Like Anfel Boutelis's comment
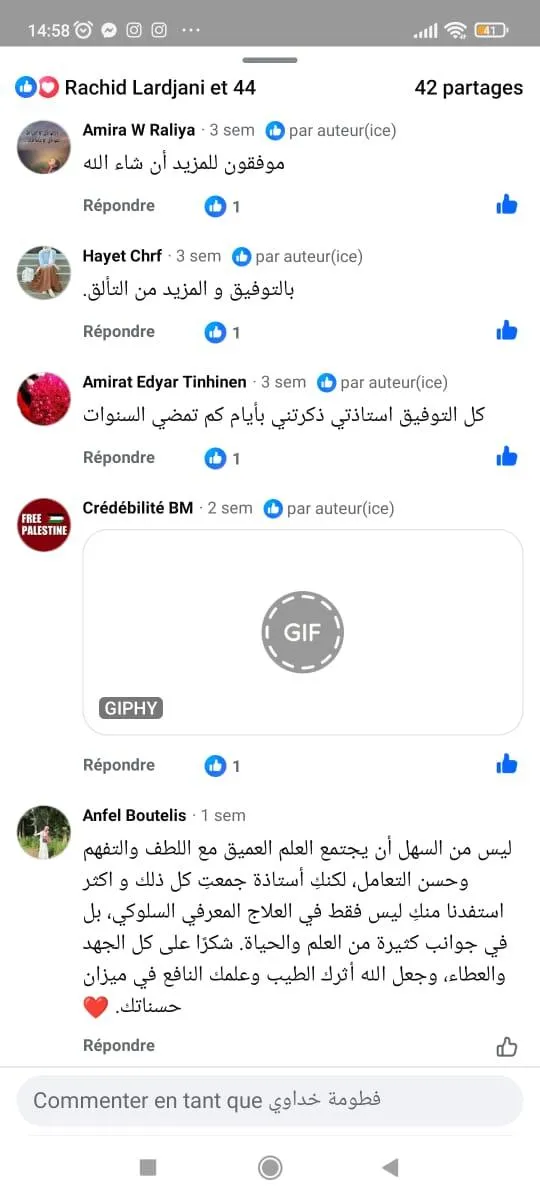 point(507,1046)
